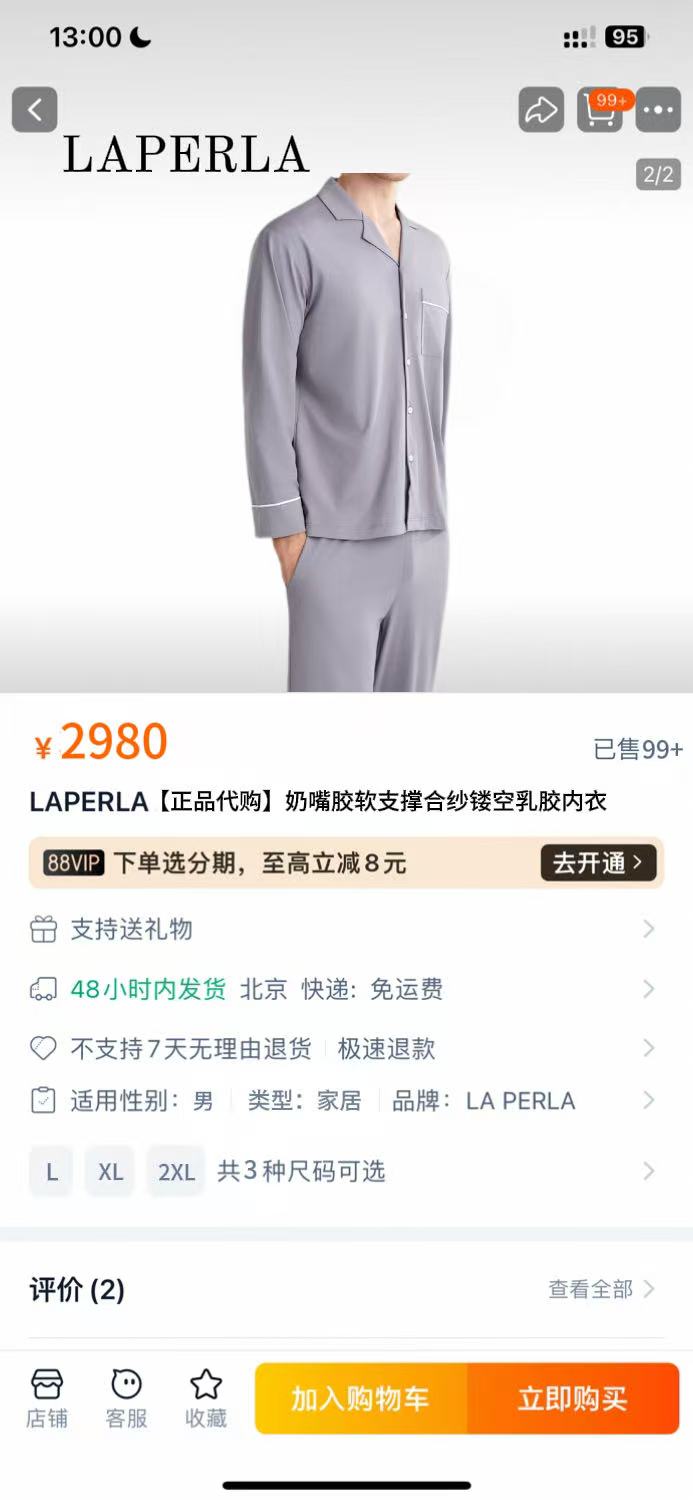Open 共3种尺码可选 size options

tap(301, 1171)
